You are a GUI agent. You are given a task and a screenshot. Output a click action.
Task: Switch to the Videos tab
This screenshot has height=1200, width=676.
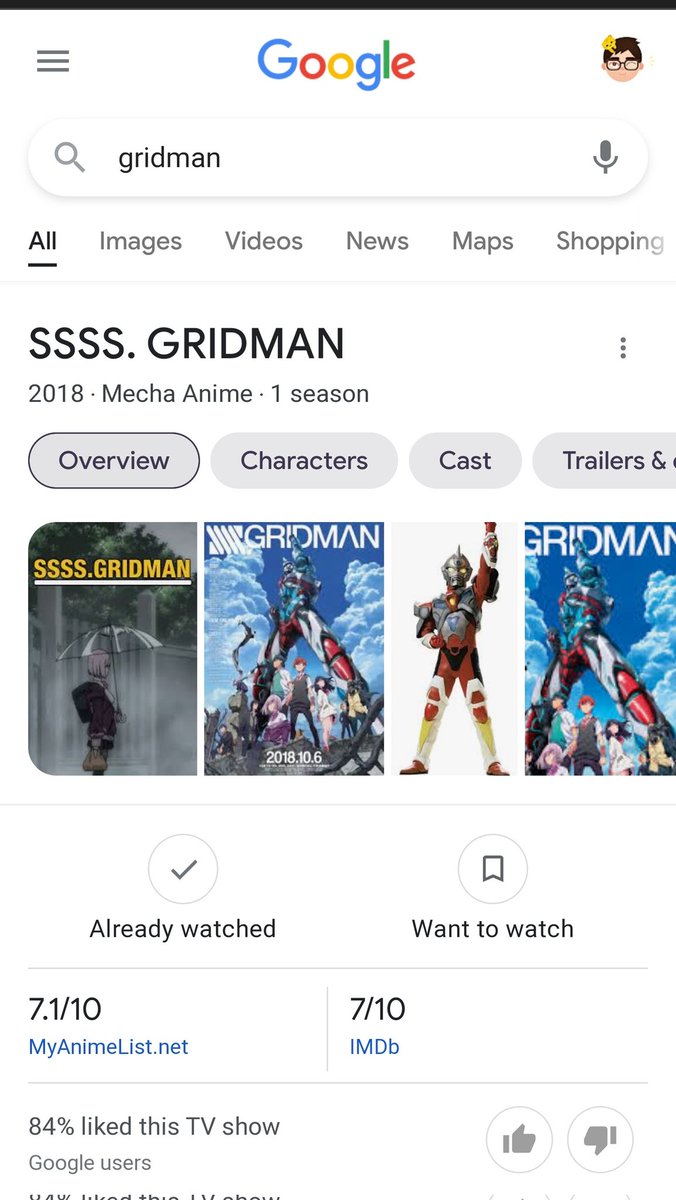point(263,241)
